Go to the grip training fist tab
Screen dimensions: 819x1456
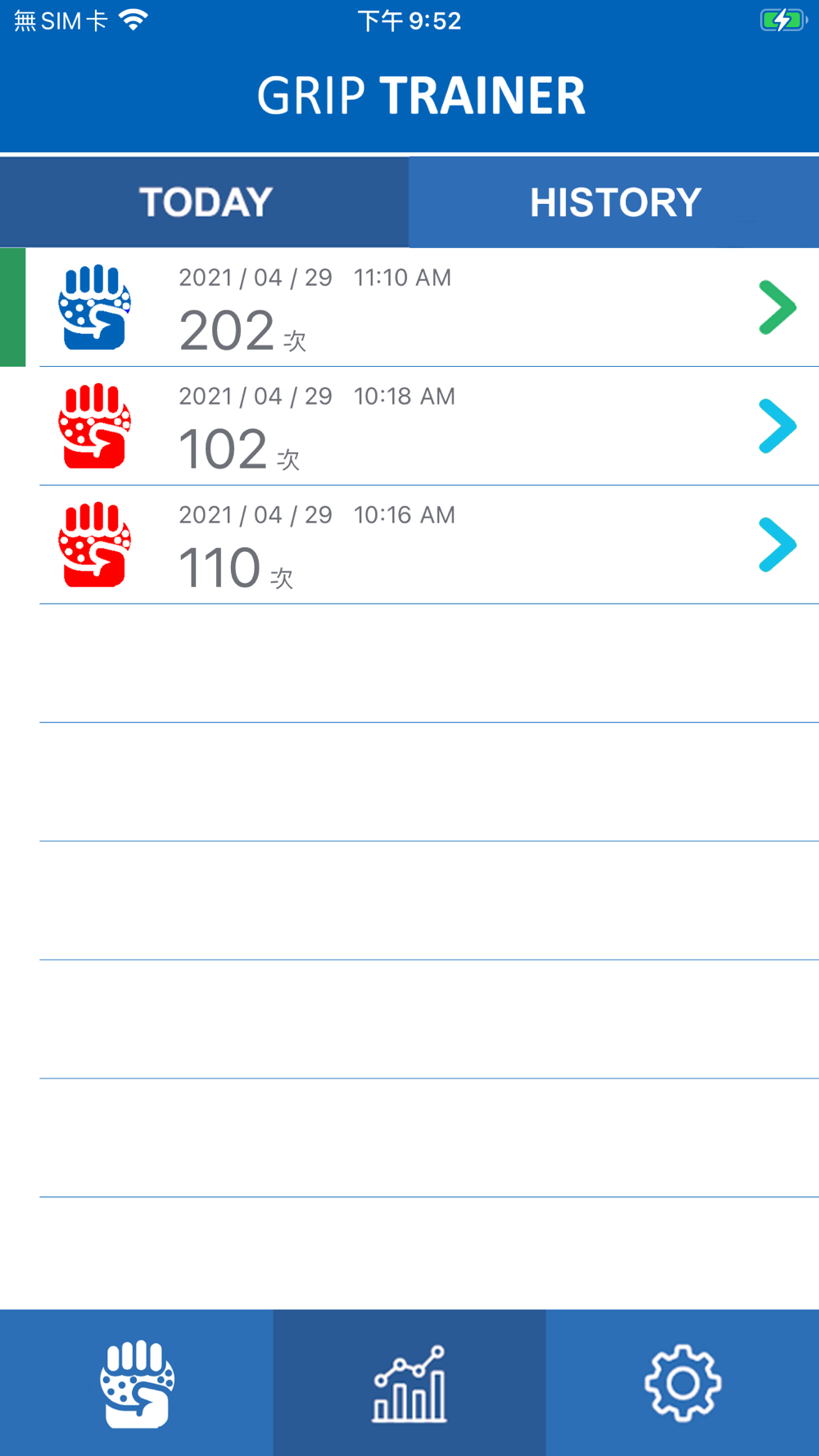[x=137, y=1383]
